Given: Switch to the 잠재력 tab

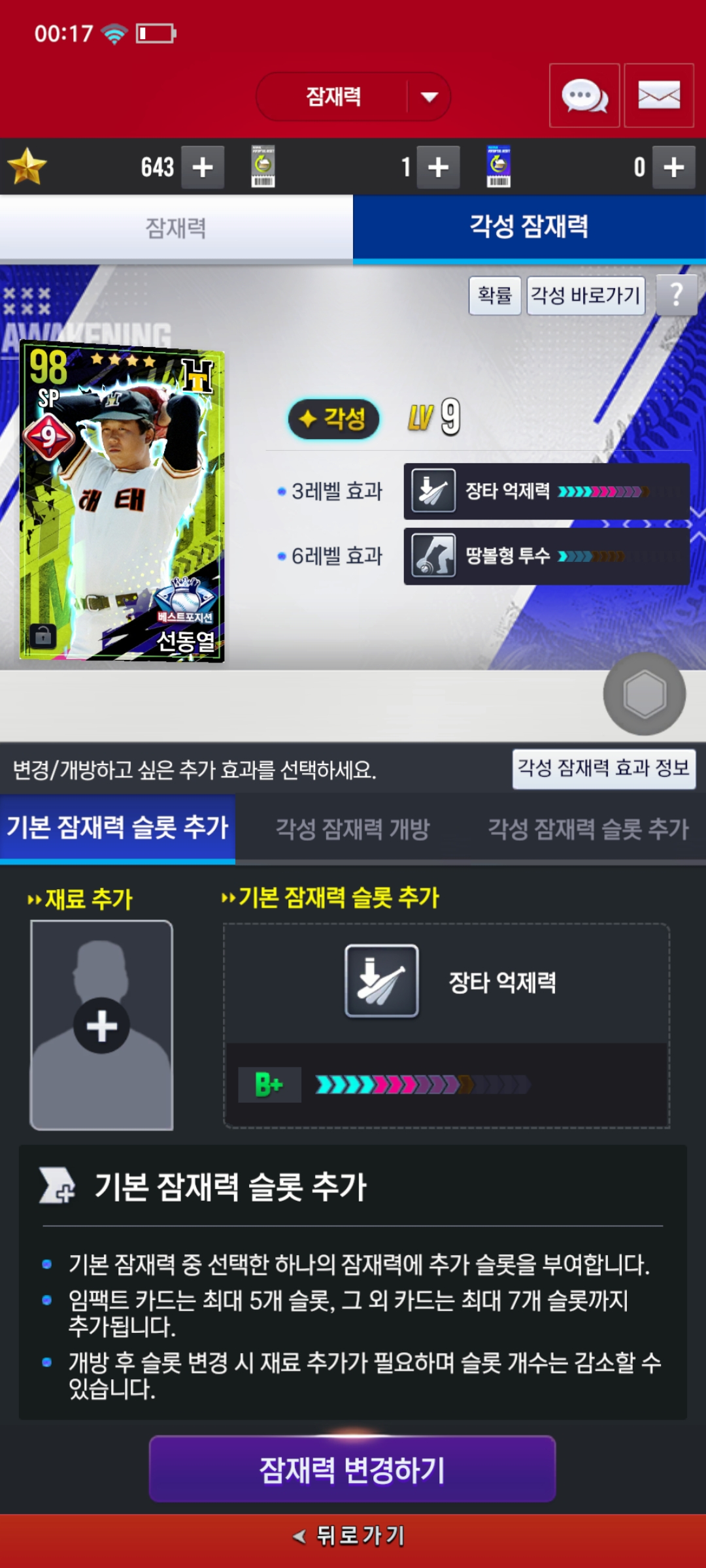Looking at the screenshot, I should pos(176,228).
